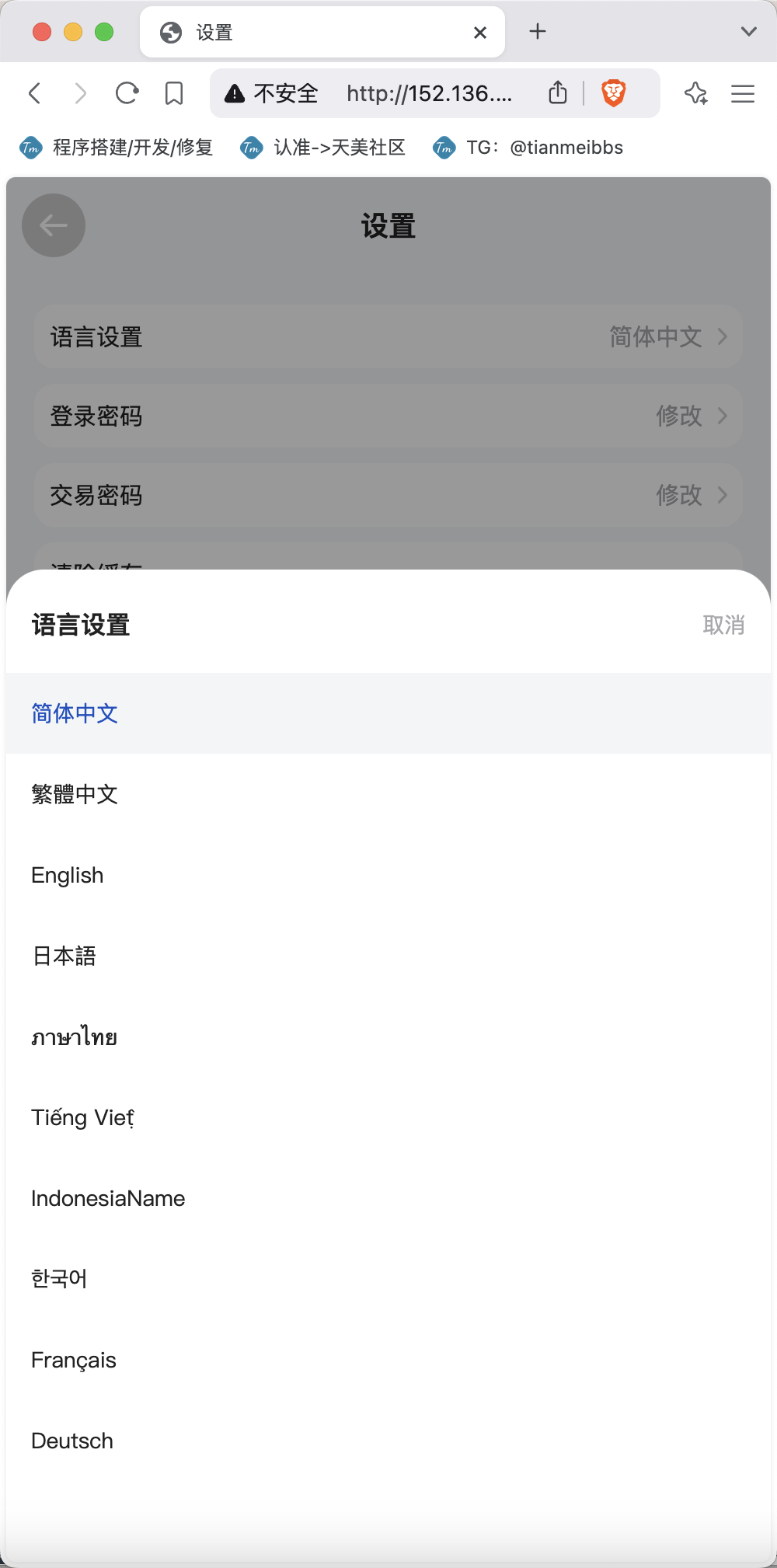
Task: Switch language to English
Action: [x=388, y=875]
